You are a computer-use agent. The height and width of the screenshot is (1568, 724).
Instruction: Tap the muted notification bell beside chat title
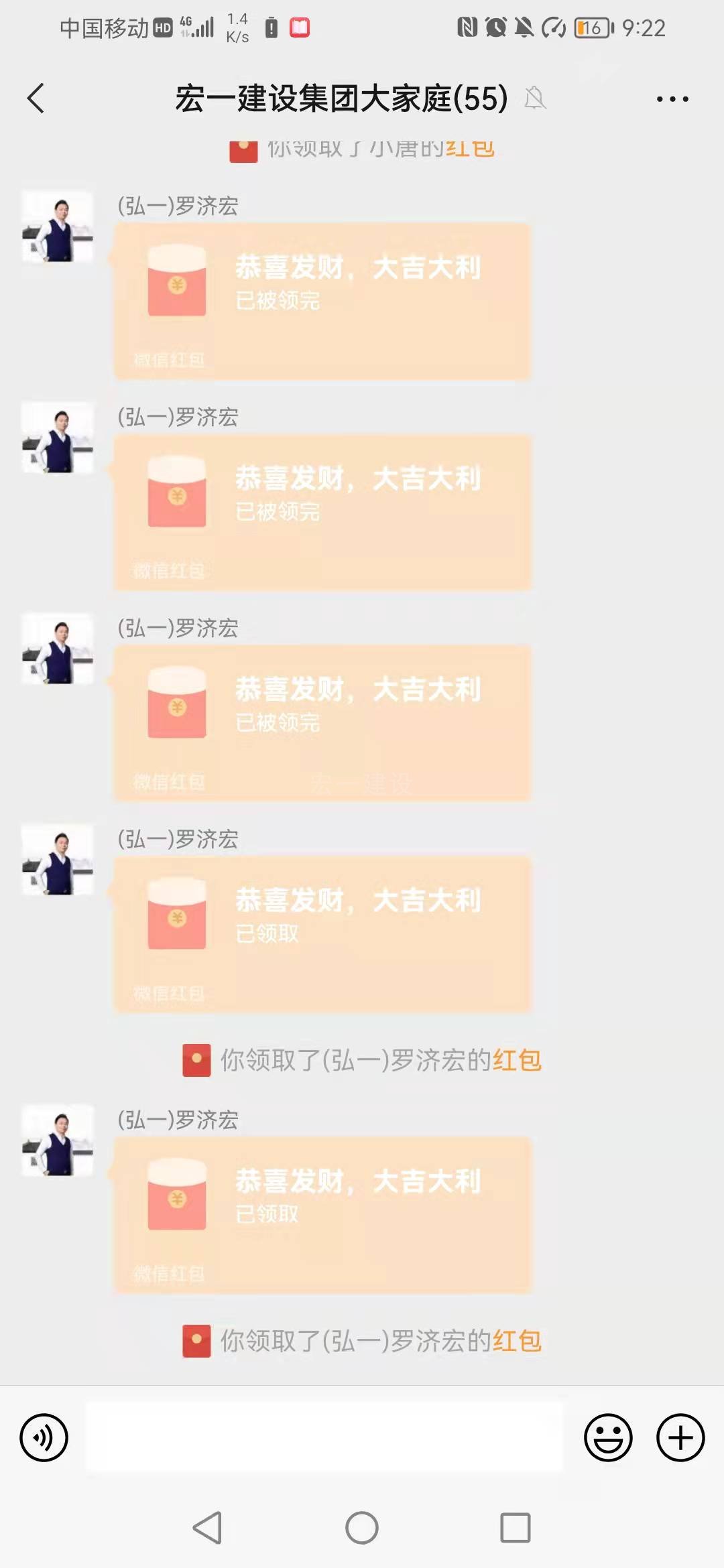[534, 99]
